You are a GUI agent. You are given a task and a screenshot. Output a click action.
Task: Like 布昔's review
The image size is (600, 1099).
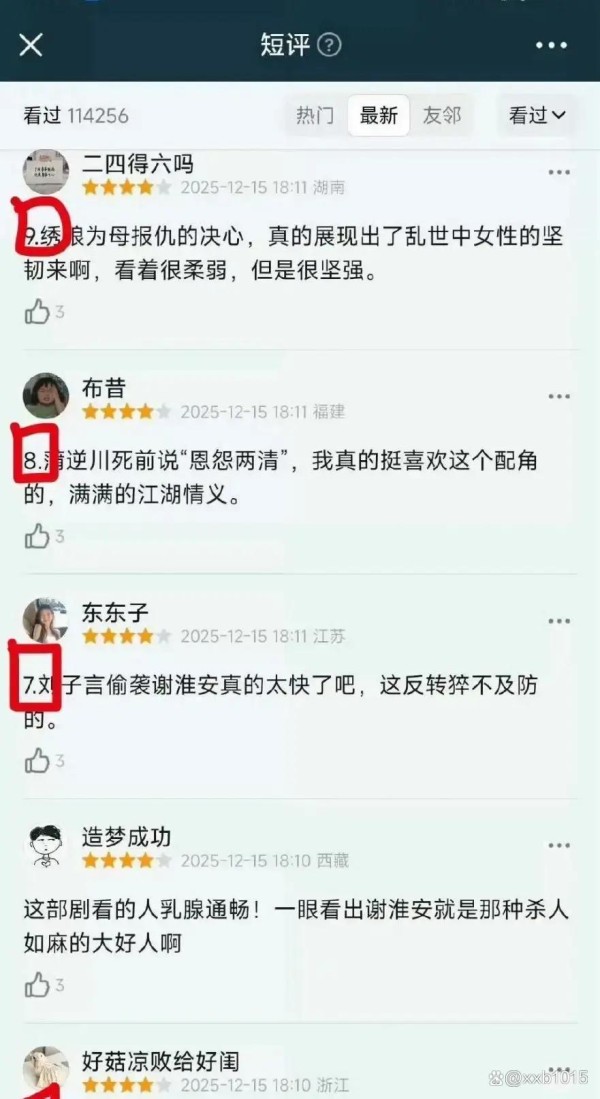tap(38, 537)
